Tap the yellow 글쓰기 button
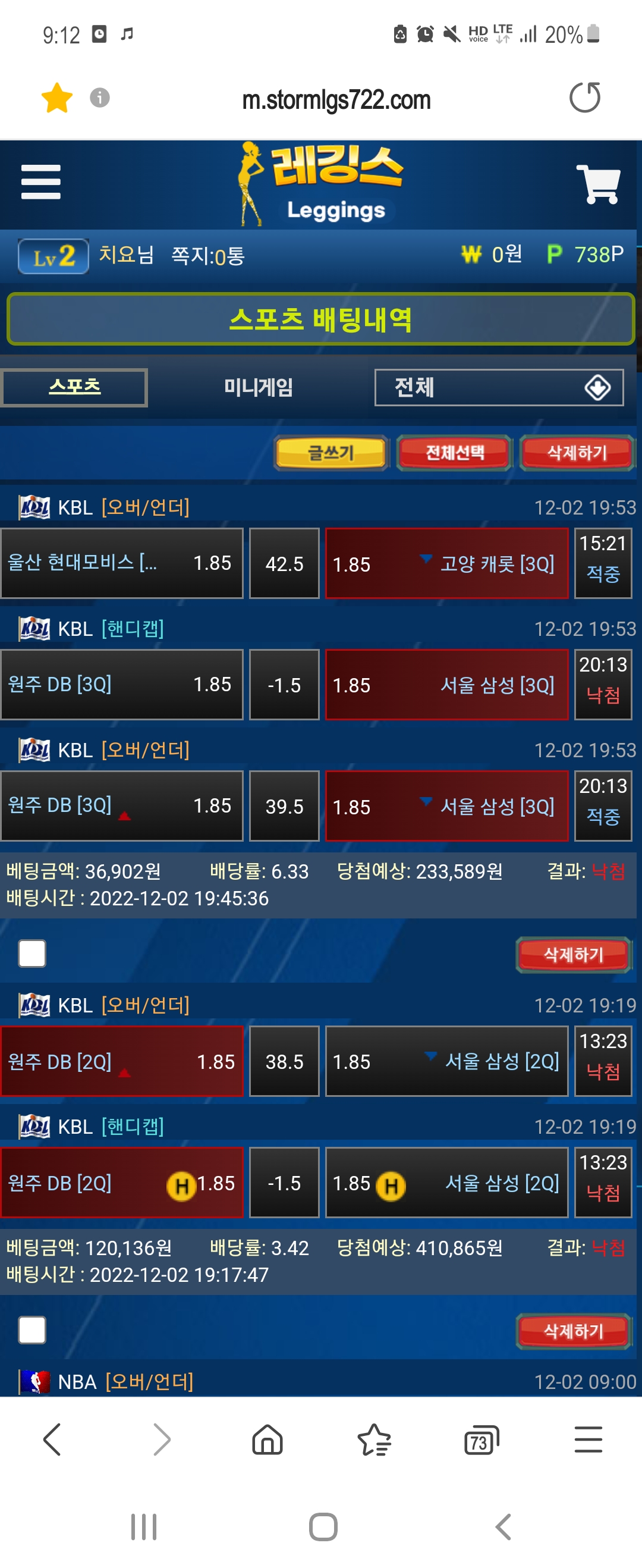The height and width of the screenshot is (1568, 642). click(331, 452)
